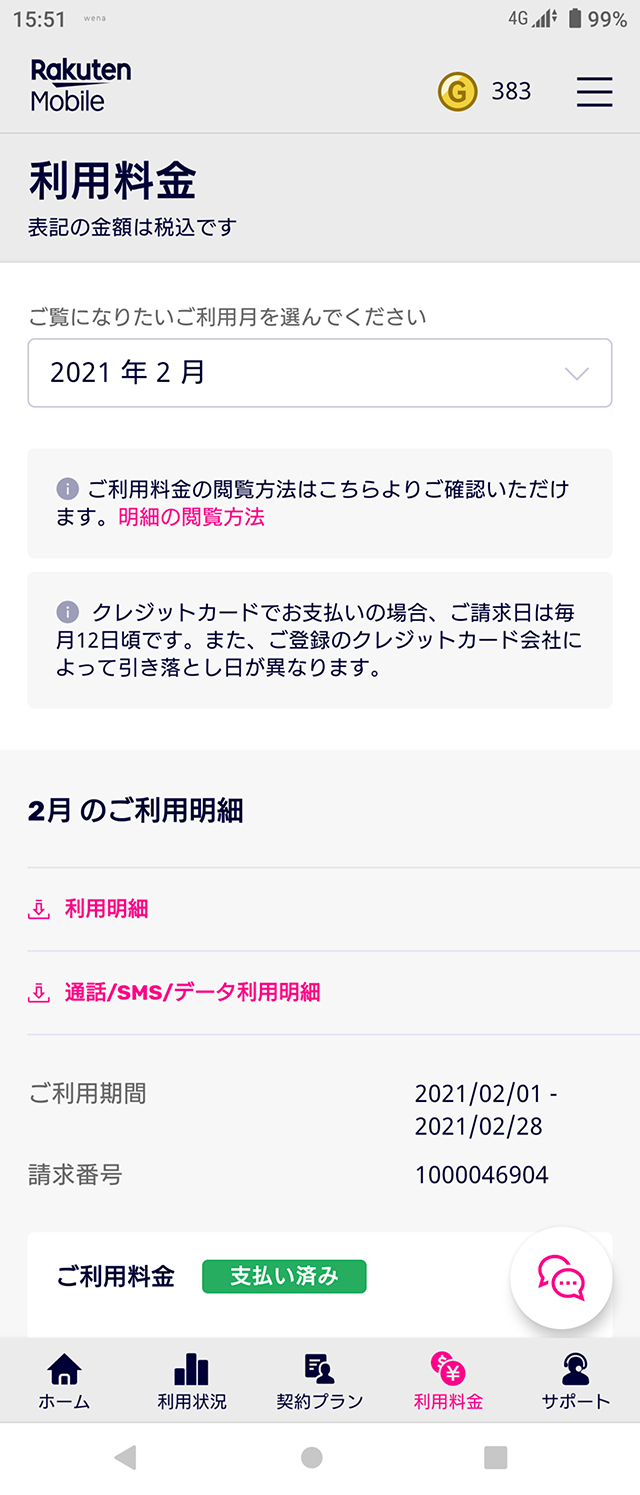Open the chat support bubble
Viewport: 640px width, 1495px height.
[561, 1277]
